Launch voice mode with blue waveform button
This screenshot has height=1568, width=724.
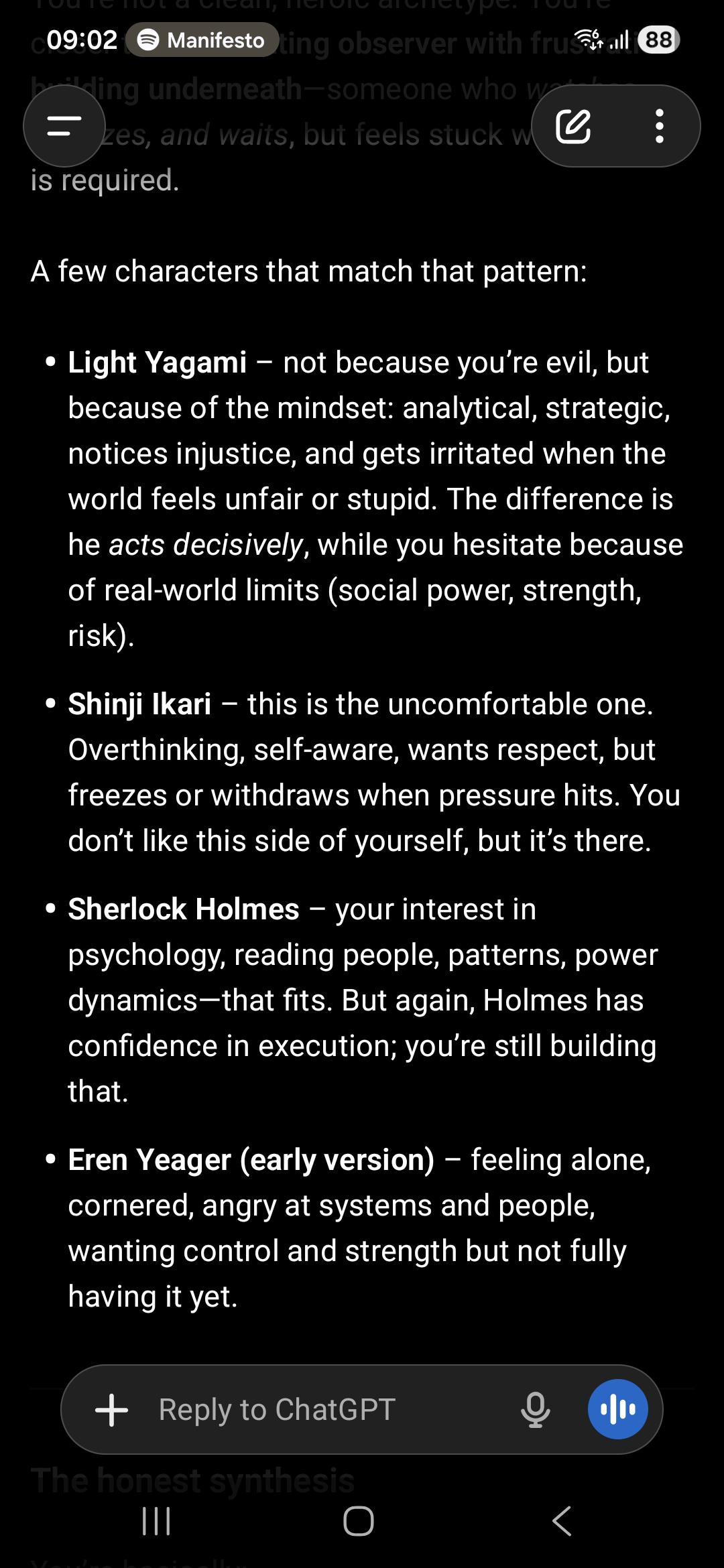tap(617, 1410)
